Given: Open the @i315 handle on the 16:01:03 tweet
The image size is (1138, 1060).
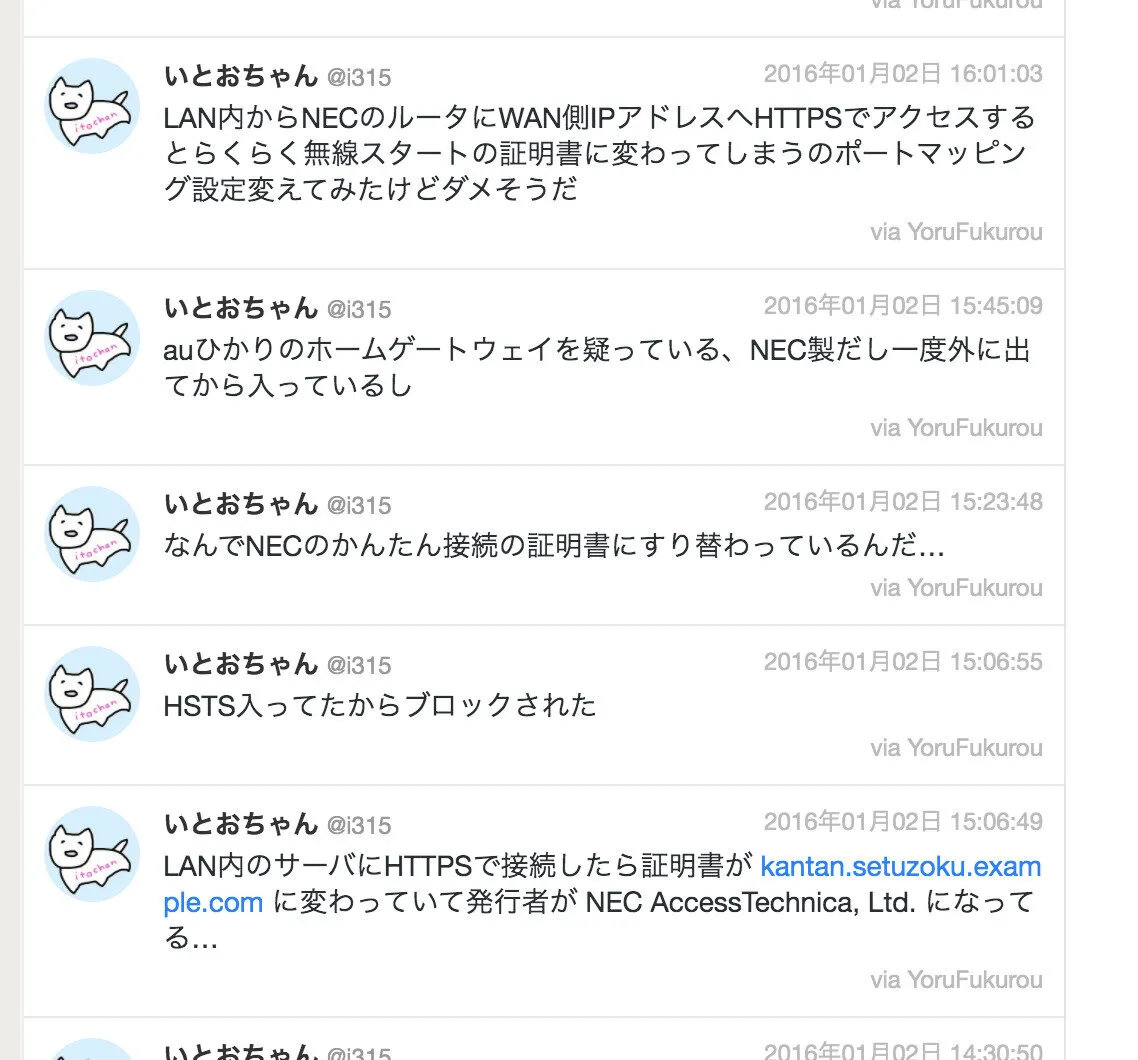Looking at the screenshot, I should [359, 77].
